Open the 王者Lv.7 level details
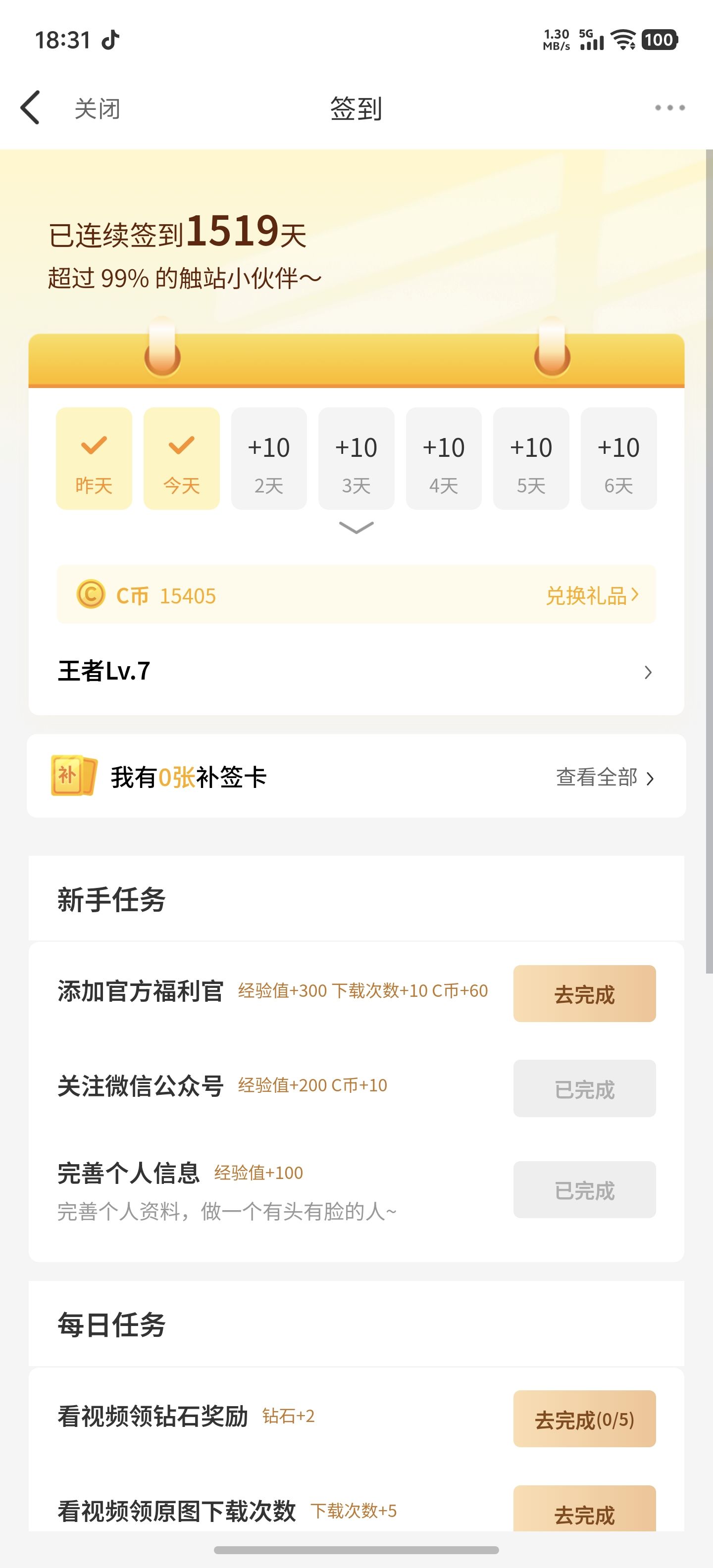The height and width of the screenshot is (1568, 713). (x=356, y=671)
